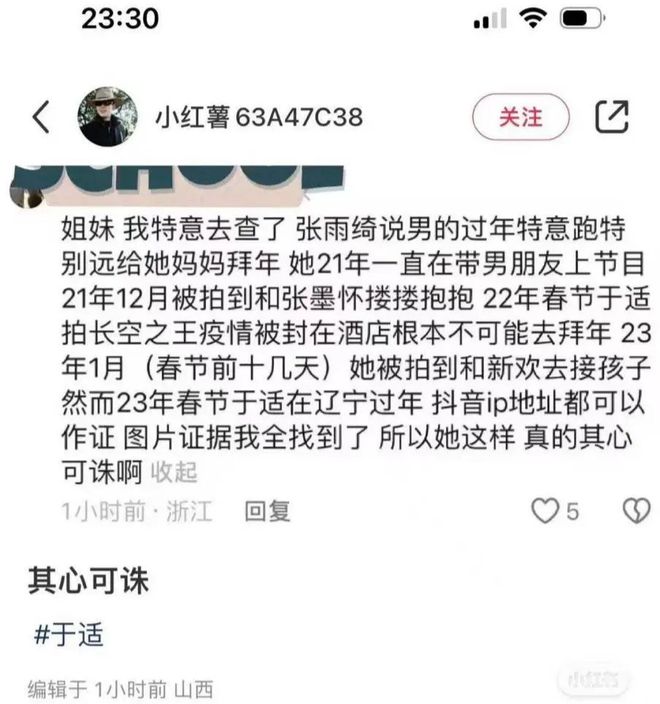Image resolution: width=660 pixels, height=704 pixels.
Task: Go back with the back arrow
Action: click(41, 117)
